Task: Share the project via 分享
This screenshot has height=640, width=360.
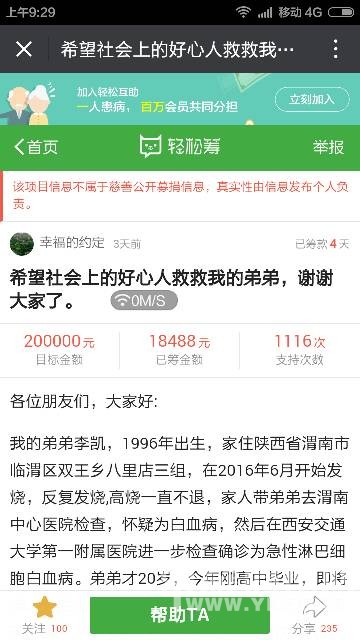Action: [315, 615]
